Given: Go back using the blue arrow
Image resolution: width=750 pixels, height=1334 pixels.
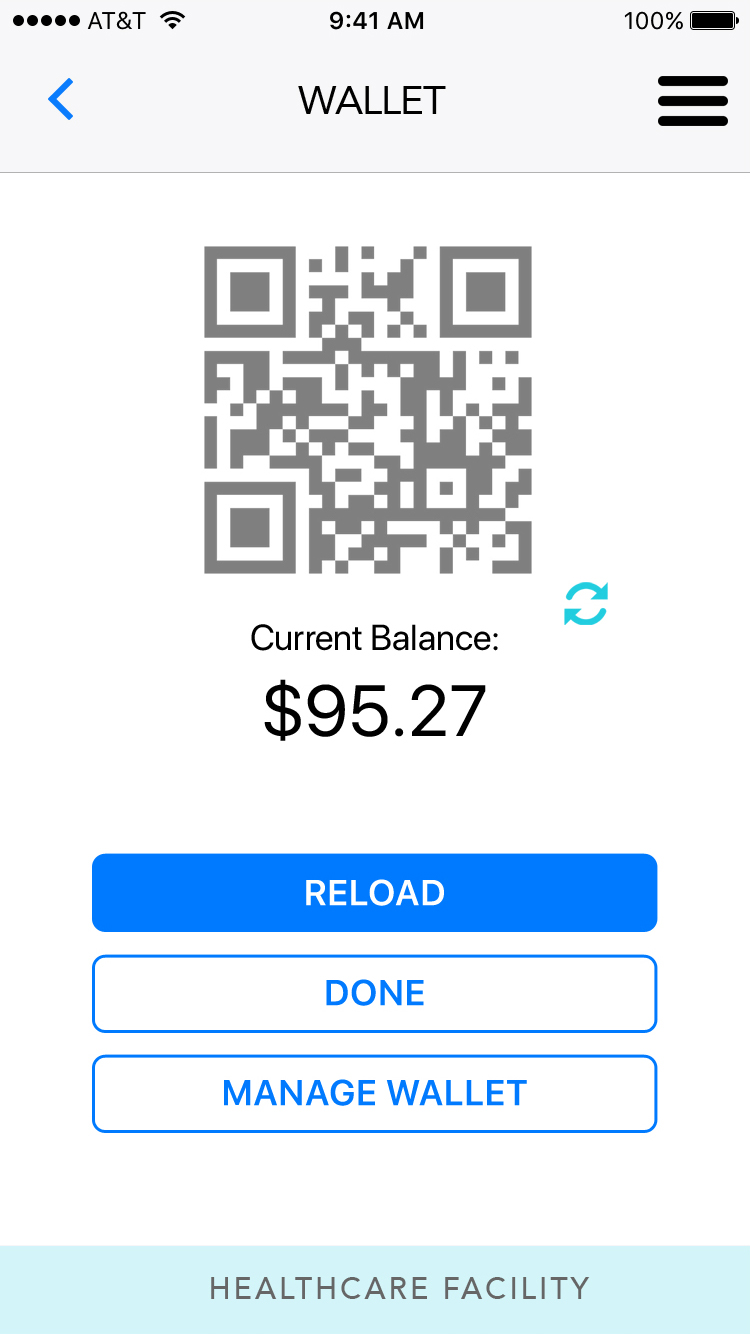Looking at the screenshot, I should click(x=61, y=100).
